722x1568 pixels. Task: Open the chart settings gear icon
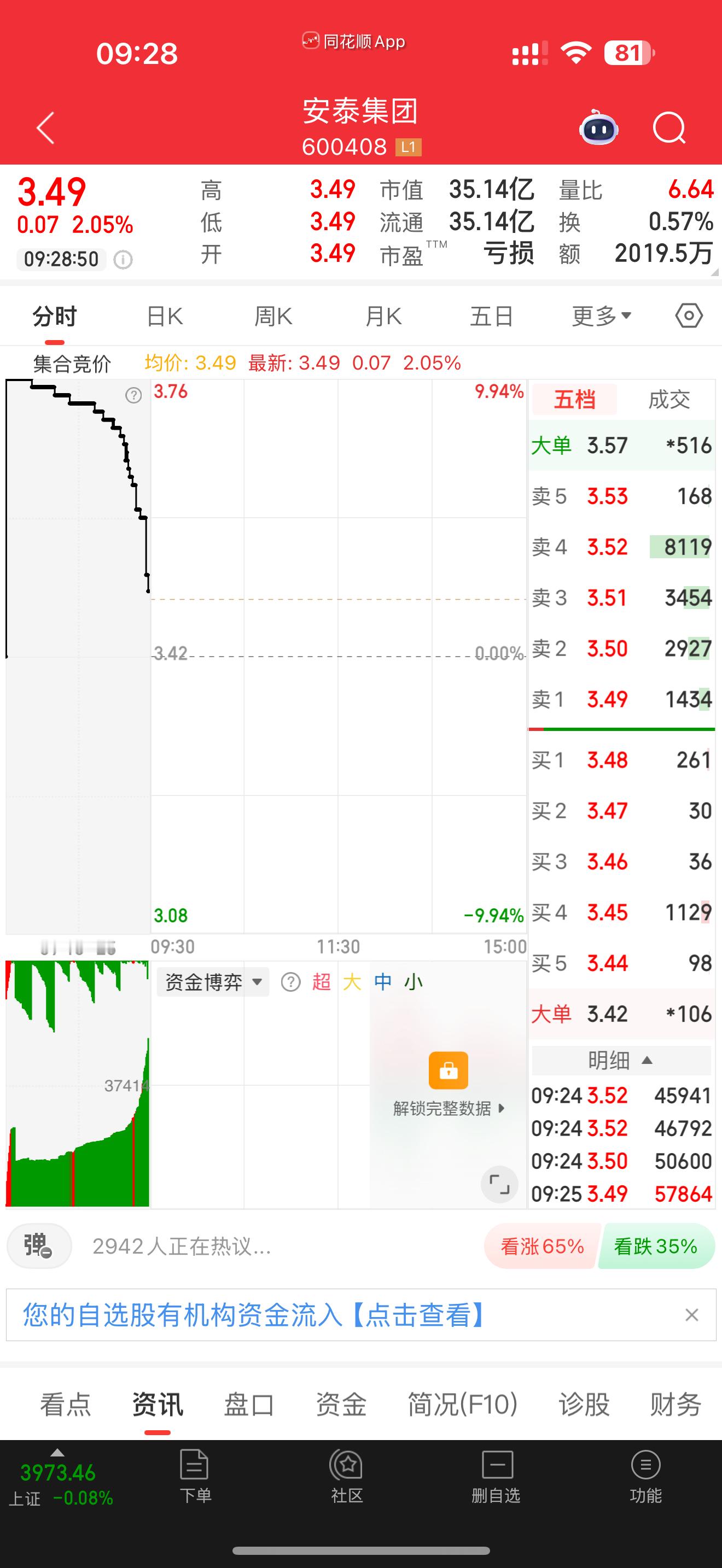(x=688, y=315)
